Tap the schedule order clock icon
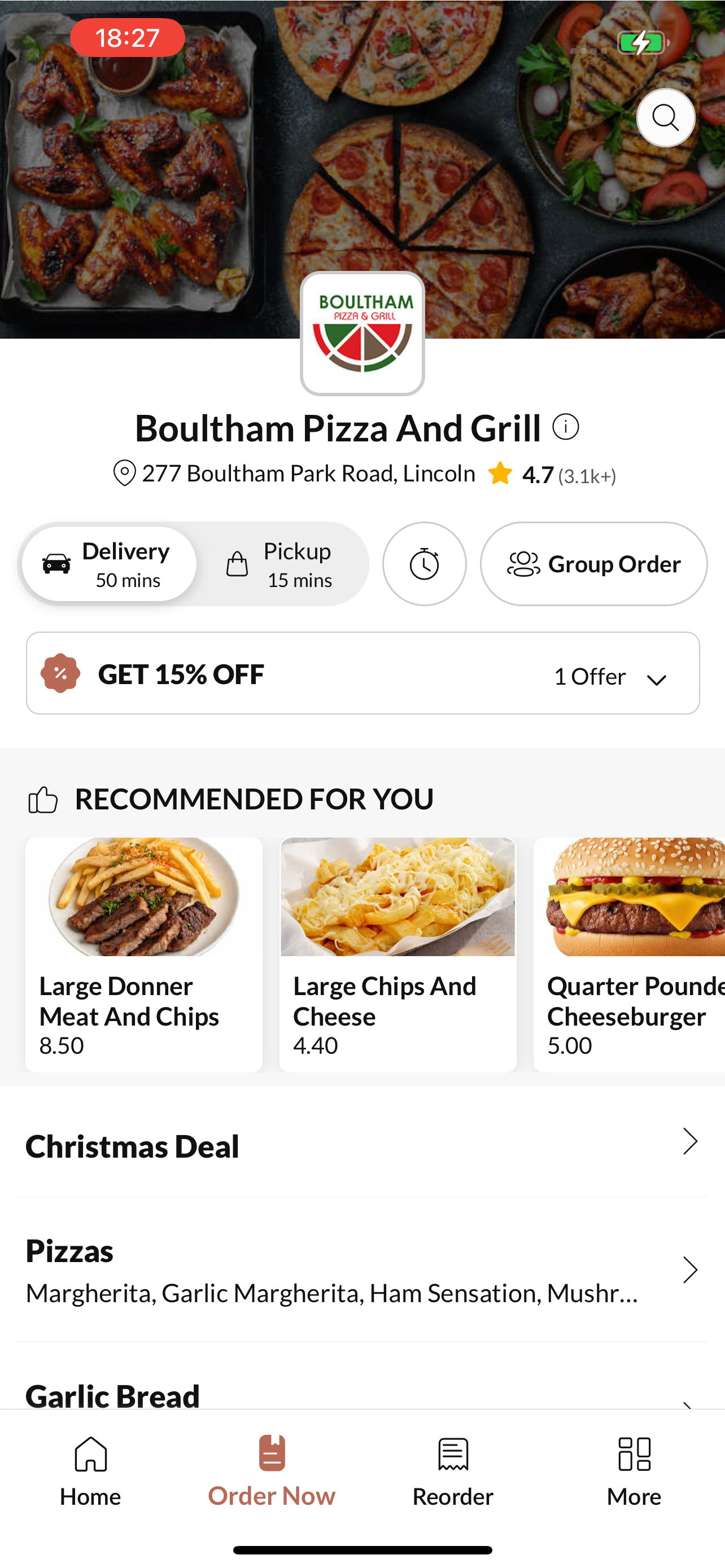The height and width of the screenshot is (1568, 725). point(424,564)
